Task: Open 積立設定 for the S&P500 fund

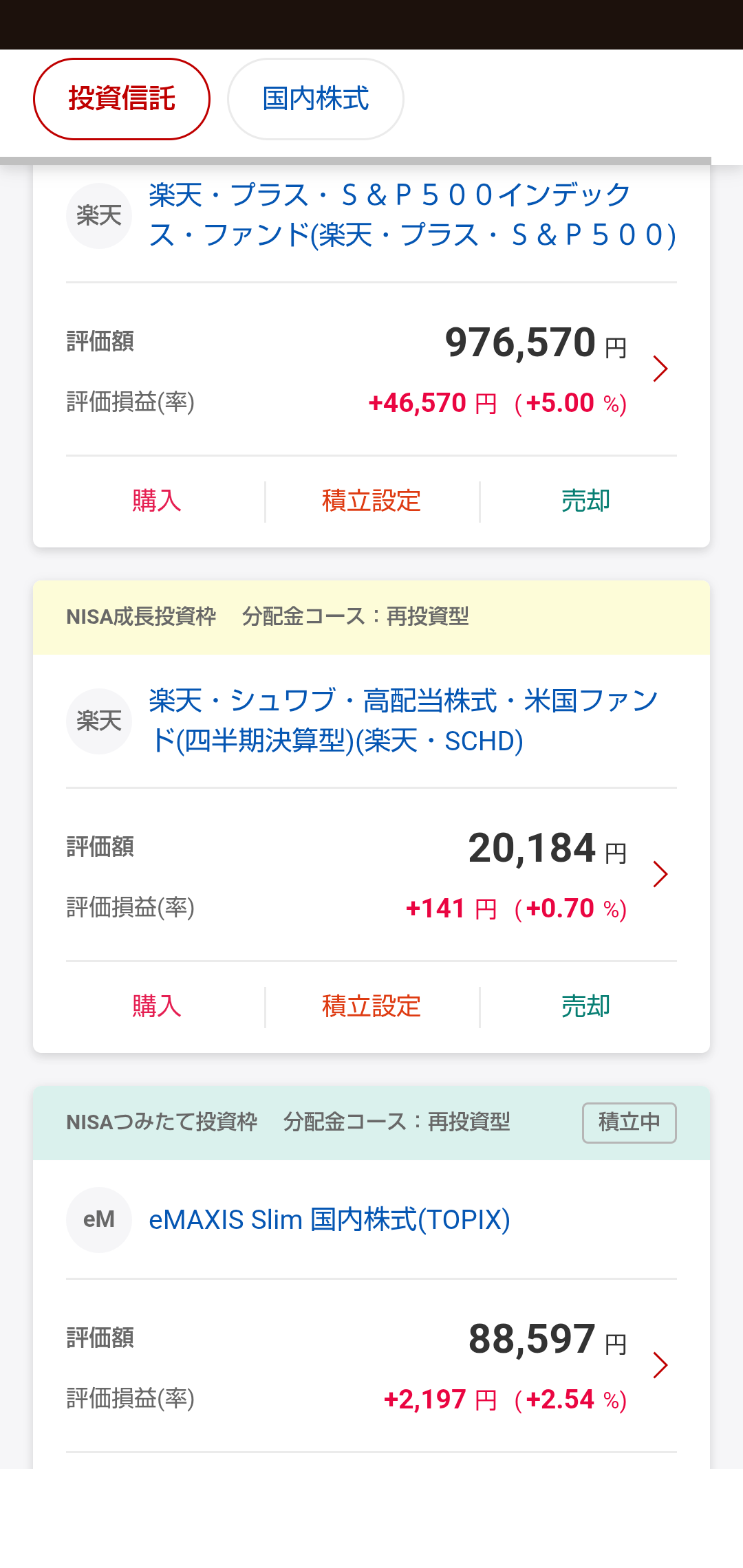Action: (x=371, y=501)
